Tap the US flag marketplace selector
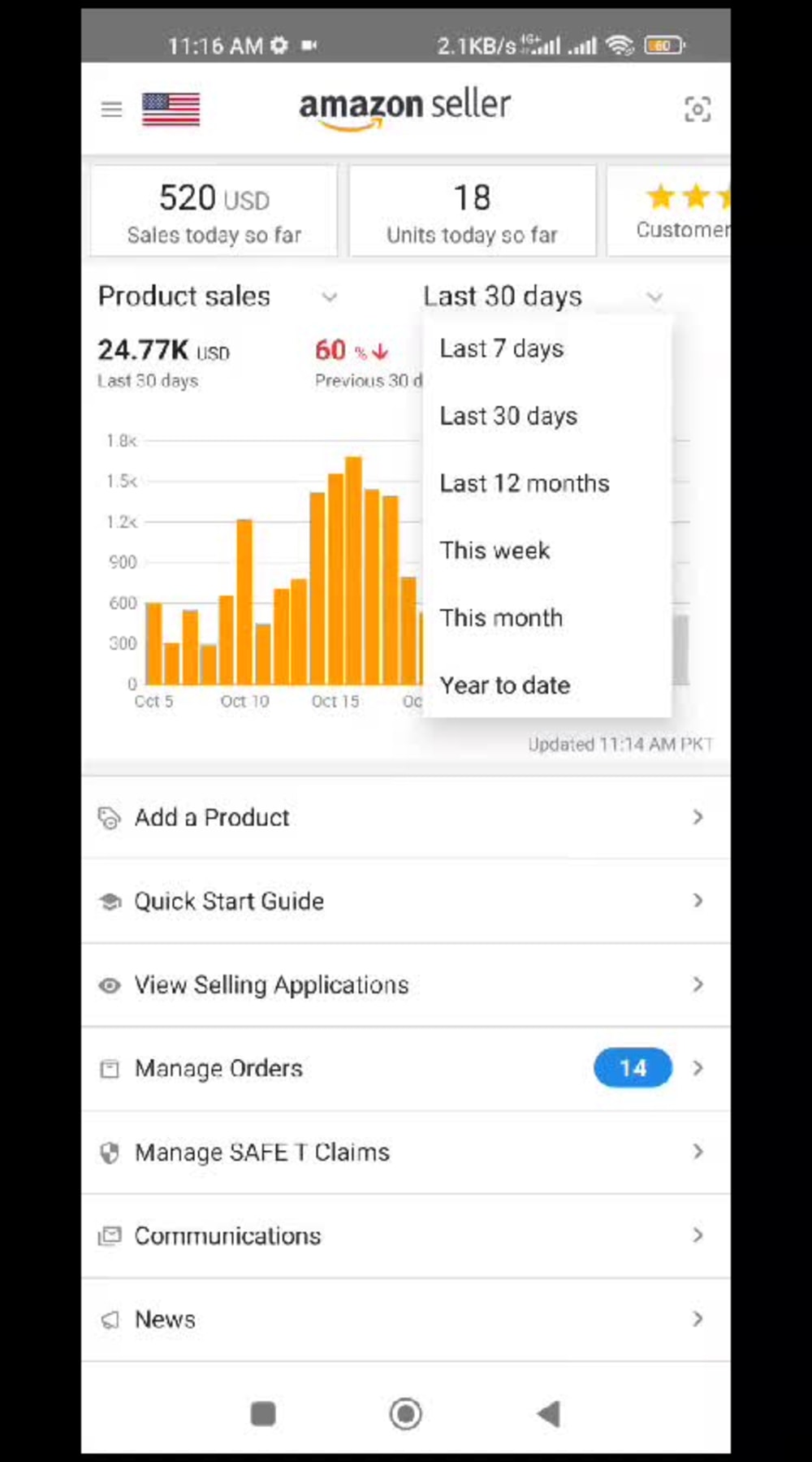 coord(171,110)
